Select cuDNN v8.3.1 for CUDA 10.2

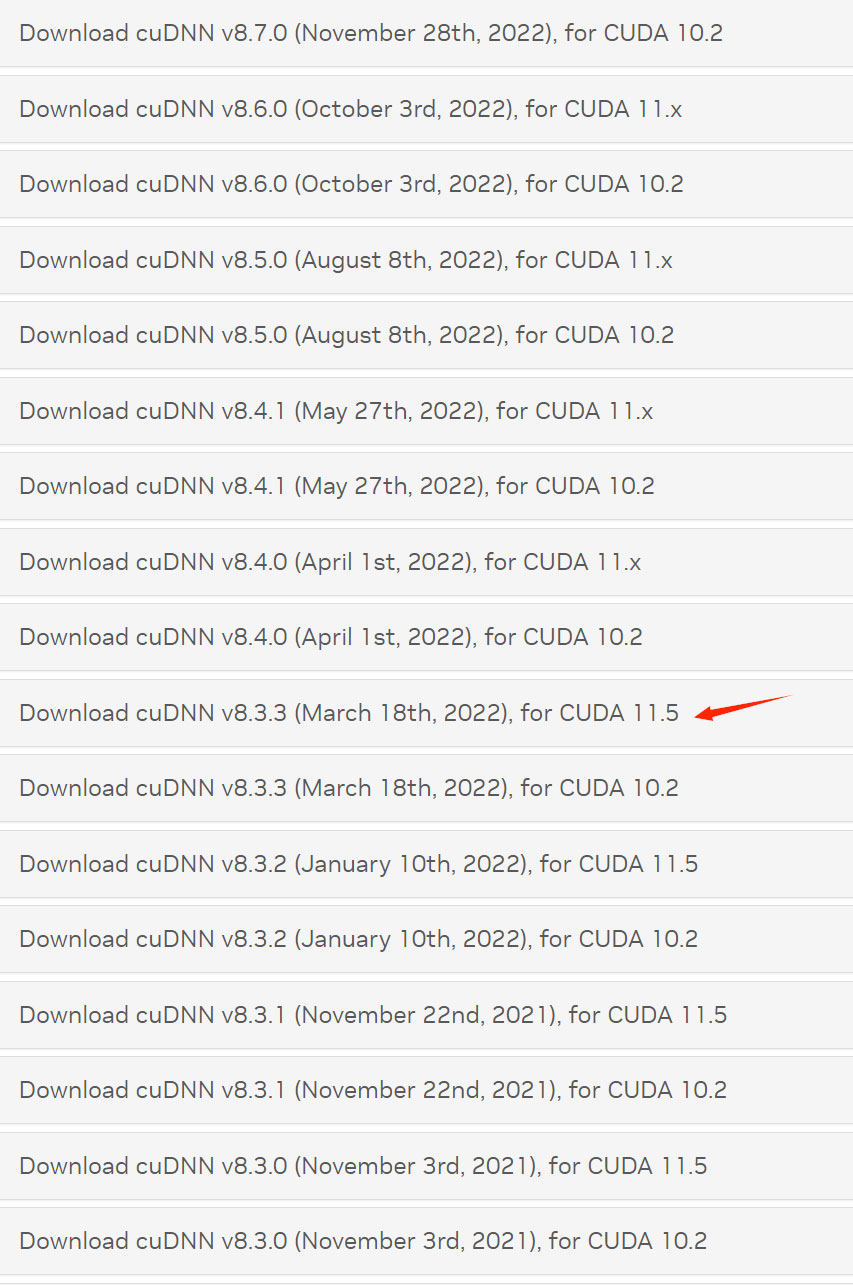(372, 1090)
